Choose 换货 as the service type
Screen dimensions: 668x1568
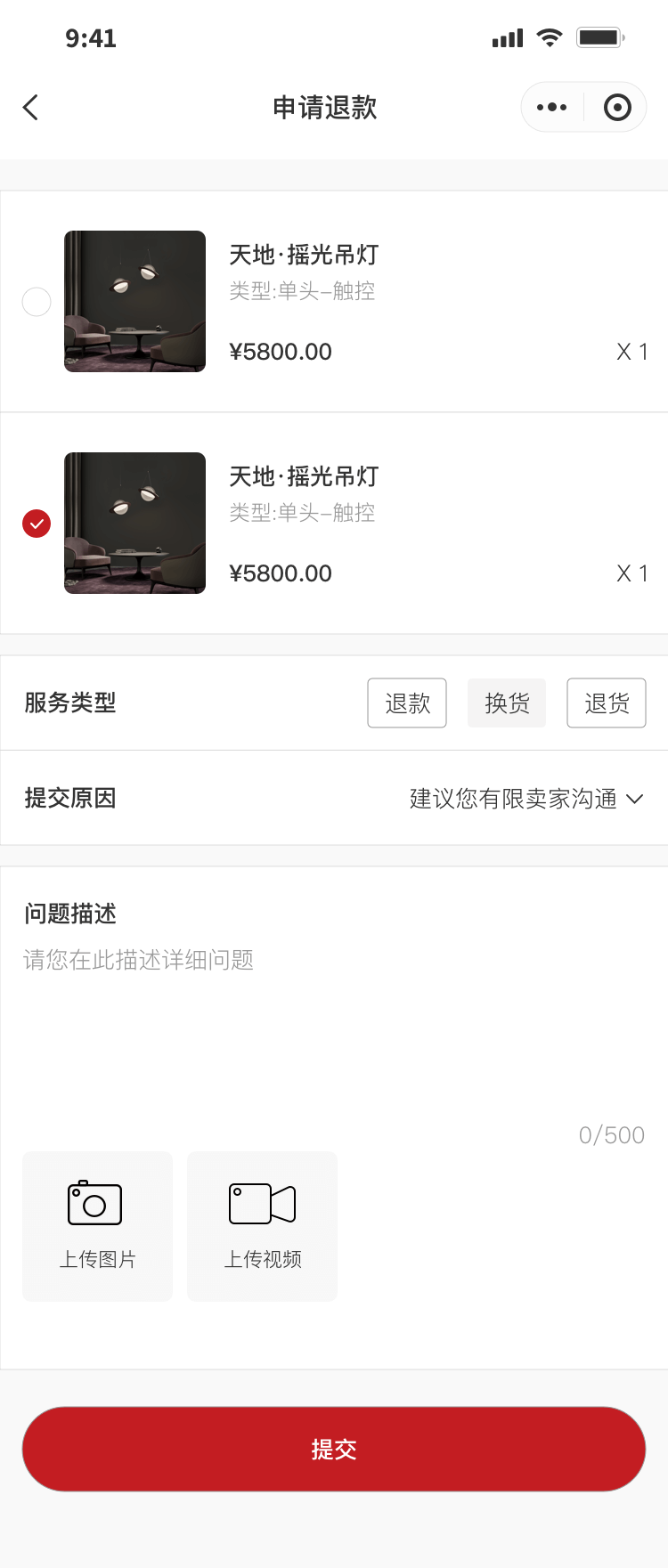pyautogui.click(x=507, y=703)
